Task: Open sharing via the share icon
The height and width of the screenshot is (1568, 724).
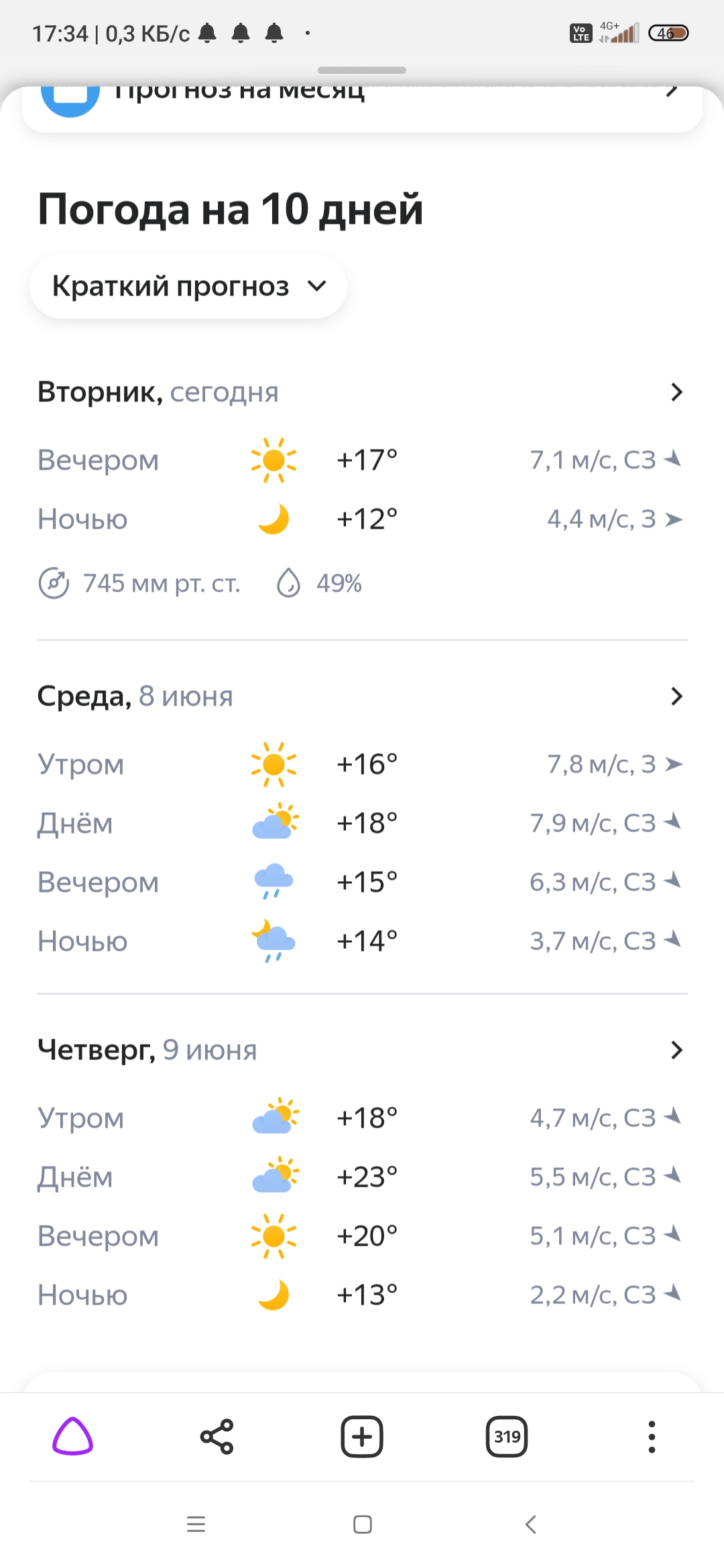Action: (217, 1437)
